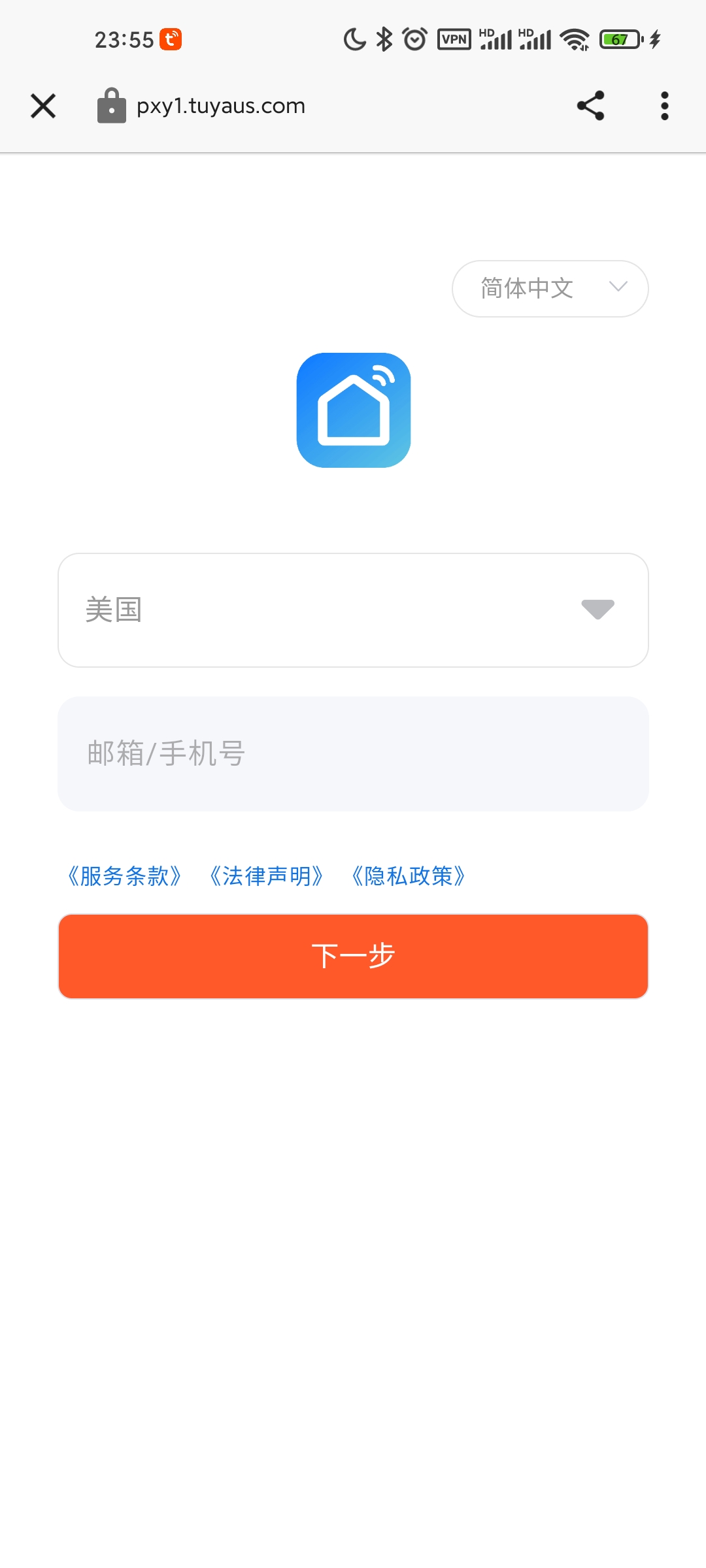The height and width of the screenshot is (1568, 706).
Task: Tap the 下一步 button
Action: (x=353, y=956)
